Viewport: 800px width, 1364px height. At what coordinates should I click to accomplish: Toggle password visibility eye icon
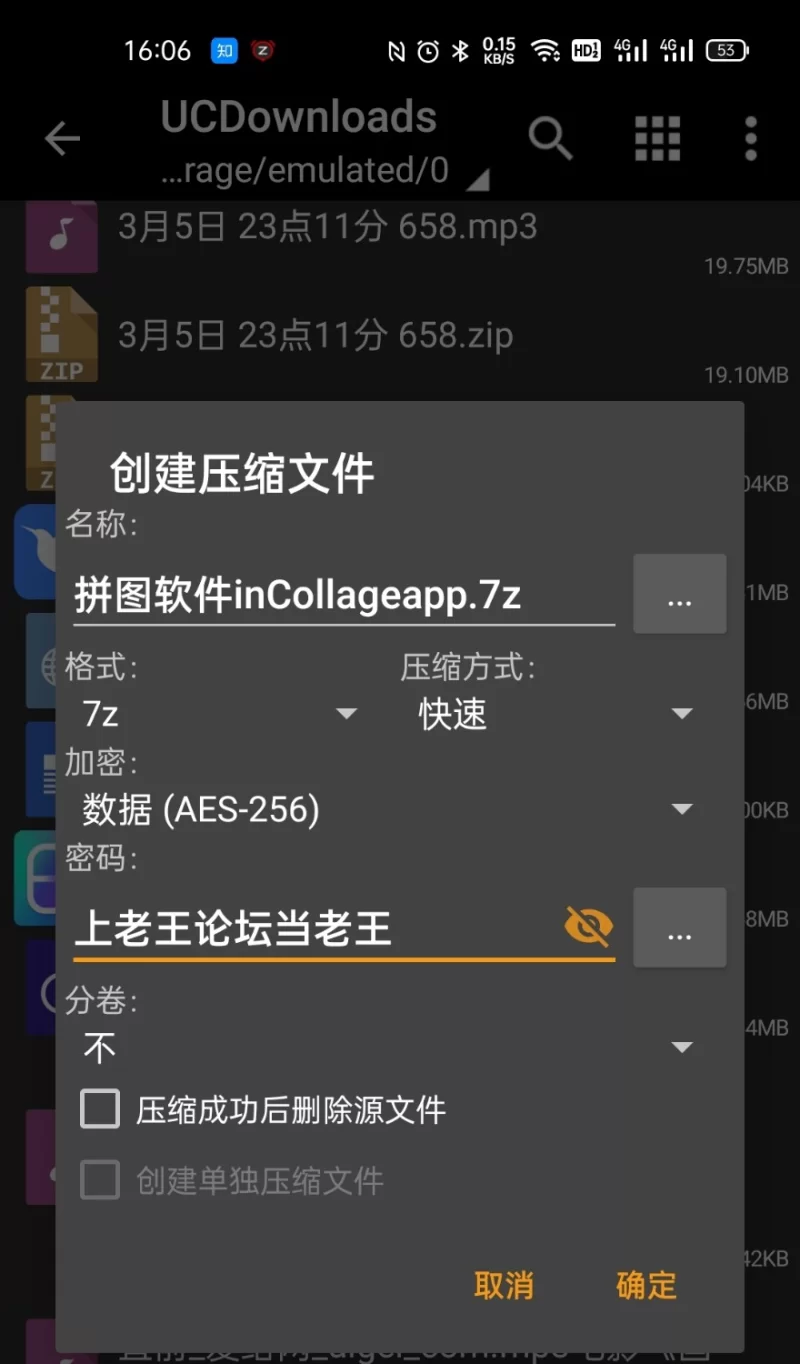pos(588,927)
